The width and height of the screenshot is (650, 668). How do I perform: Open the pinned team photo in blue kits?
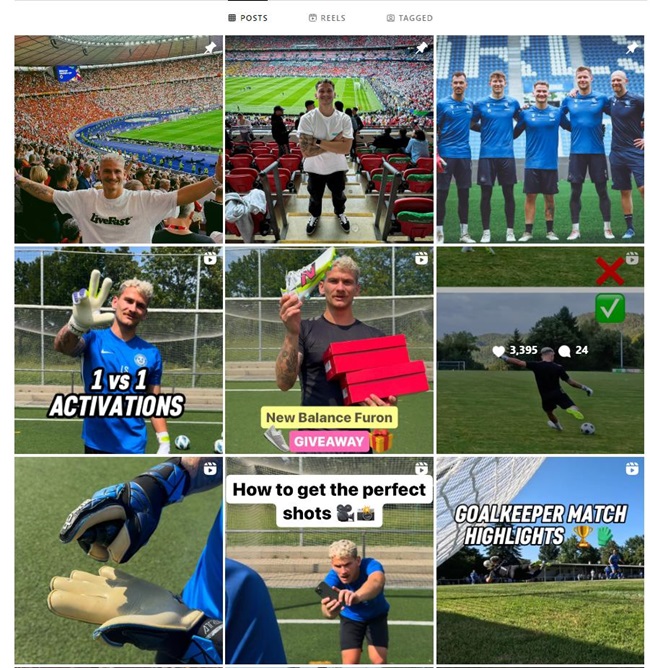point(540,140)
